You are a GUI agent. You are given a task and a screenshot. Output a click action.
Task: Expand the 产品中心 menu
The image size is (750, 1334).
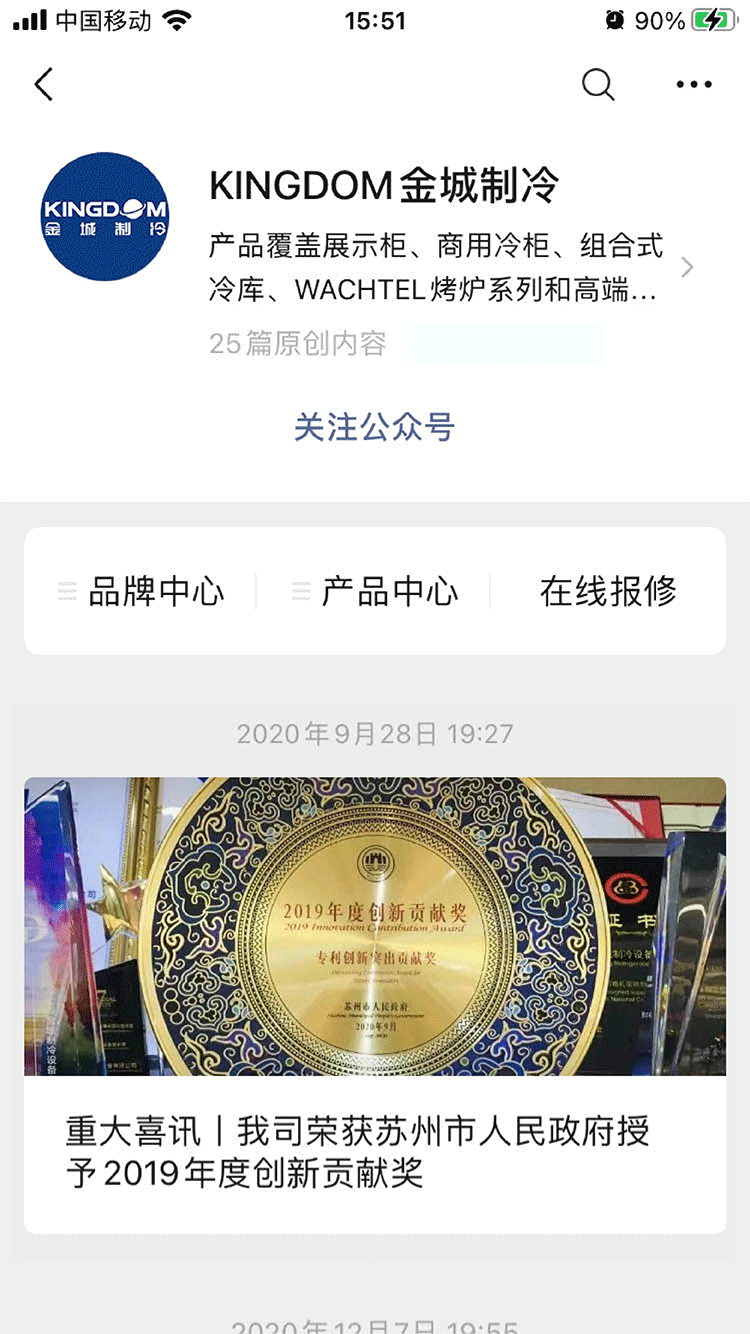pyautogui.click(x=375, y=591)
